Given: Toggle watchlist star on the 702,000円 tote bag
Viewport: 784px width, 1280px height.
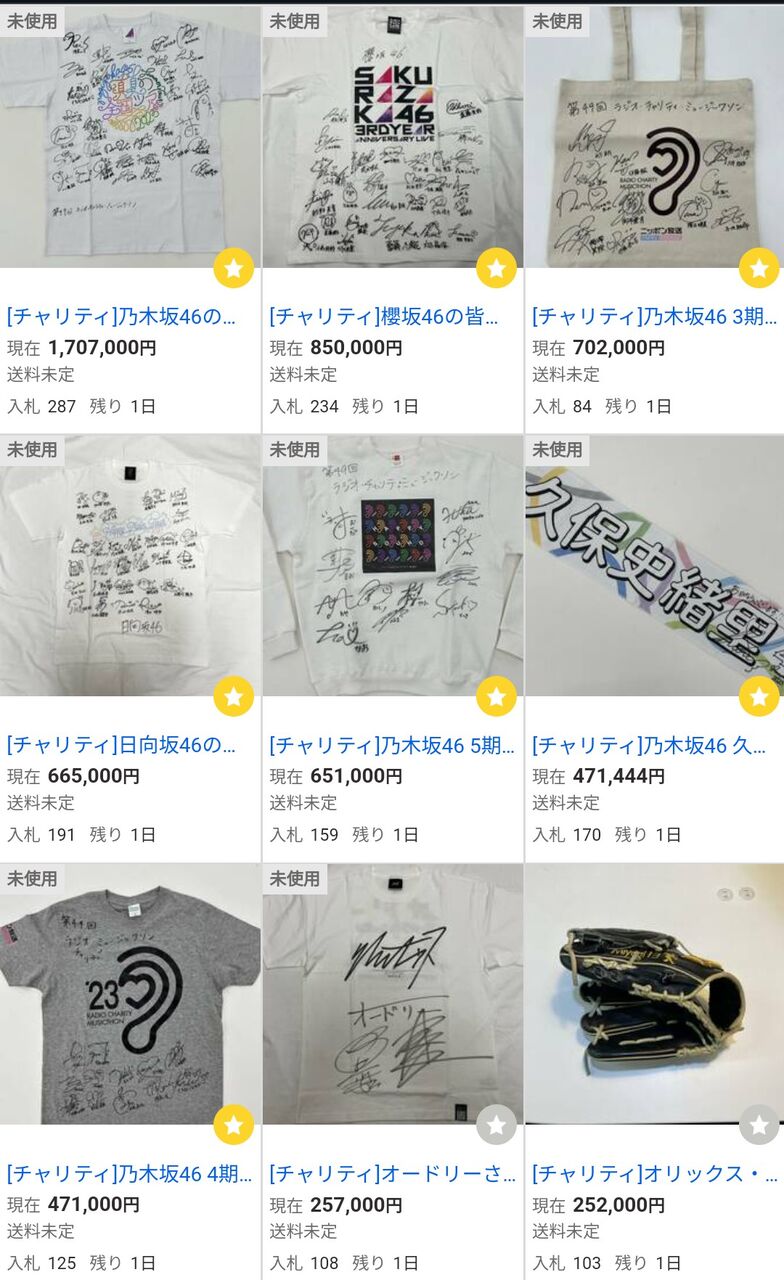Looking at the screenshot, I should (759, 268).
